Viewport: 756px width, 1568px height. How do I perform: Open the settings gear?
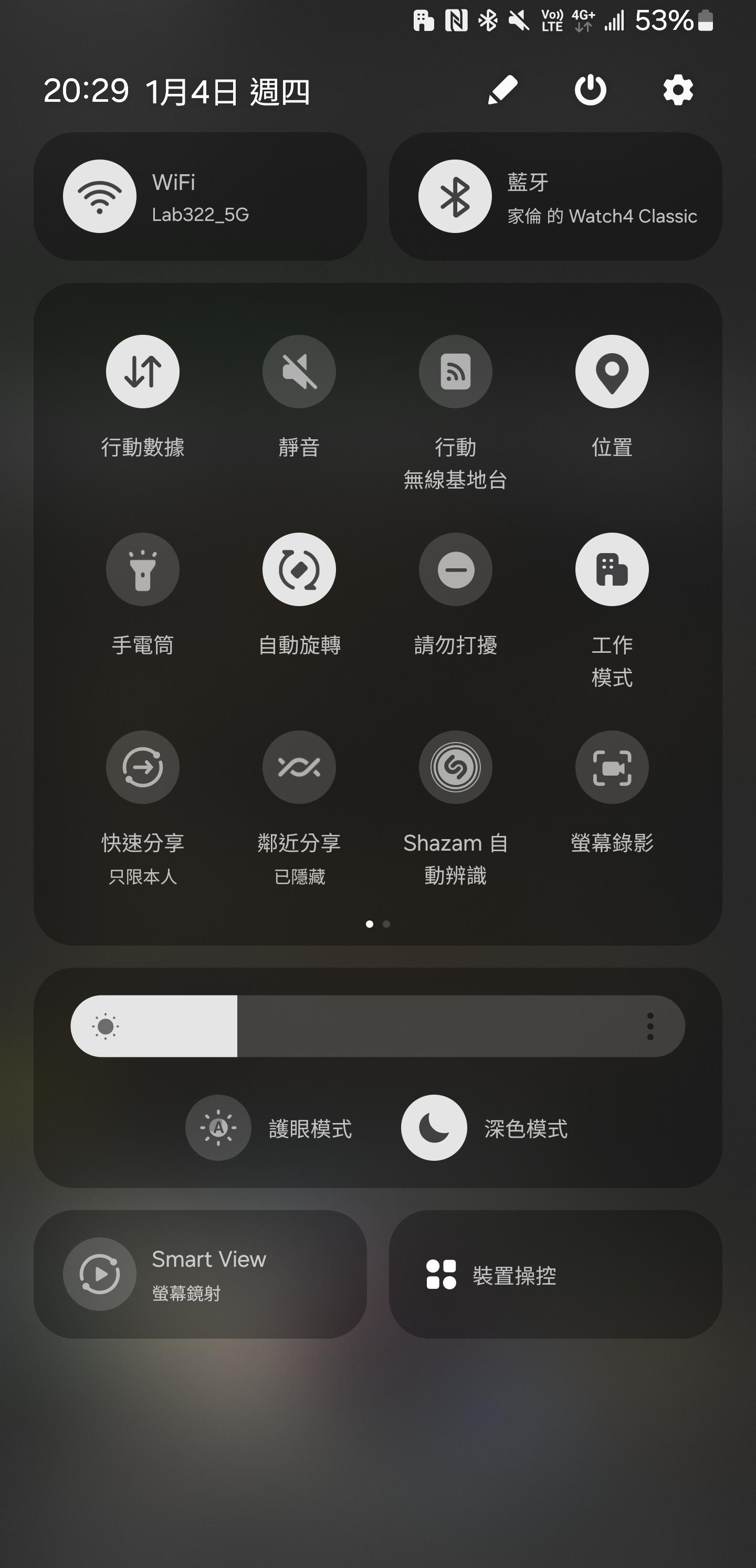[x=678, y=90]
